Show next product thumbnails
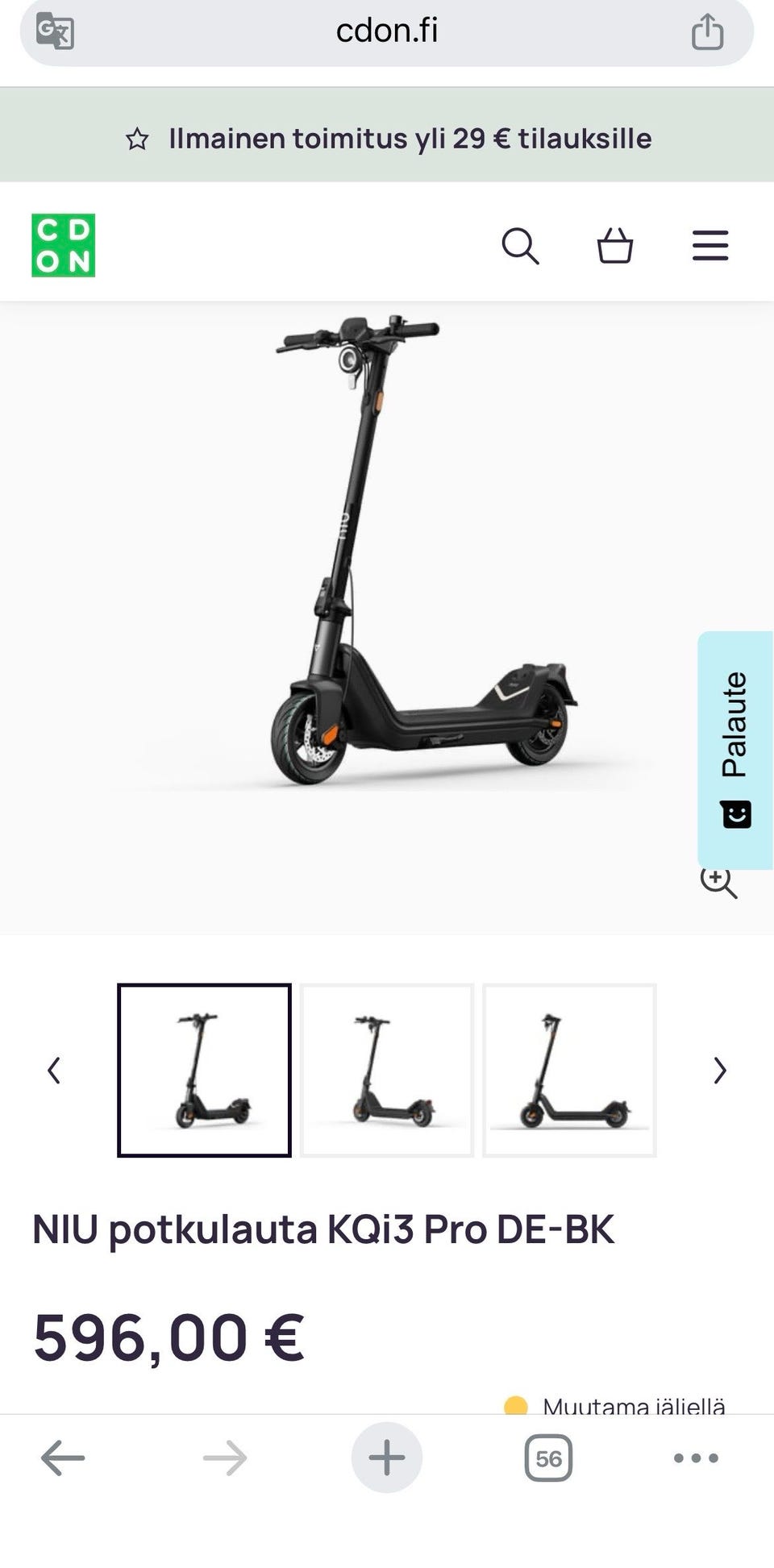The height and width of the screenshot is (1568, 774). 720,1071
